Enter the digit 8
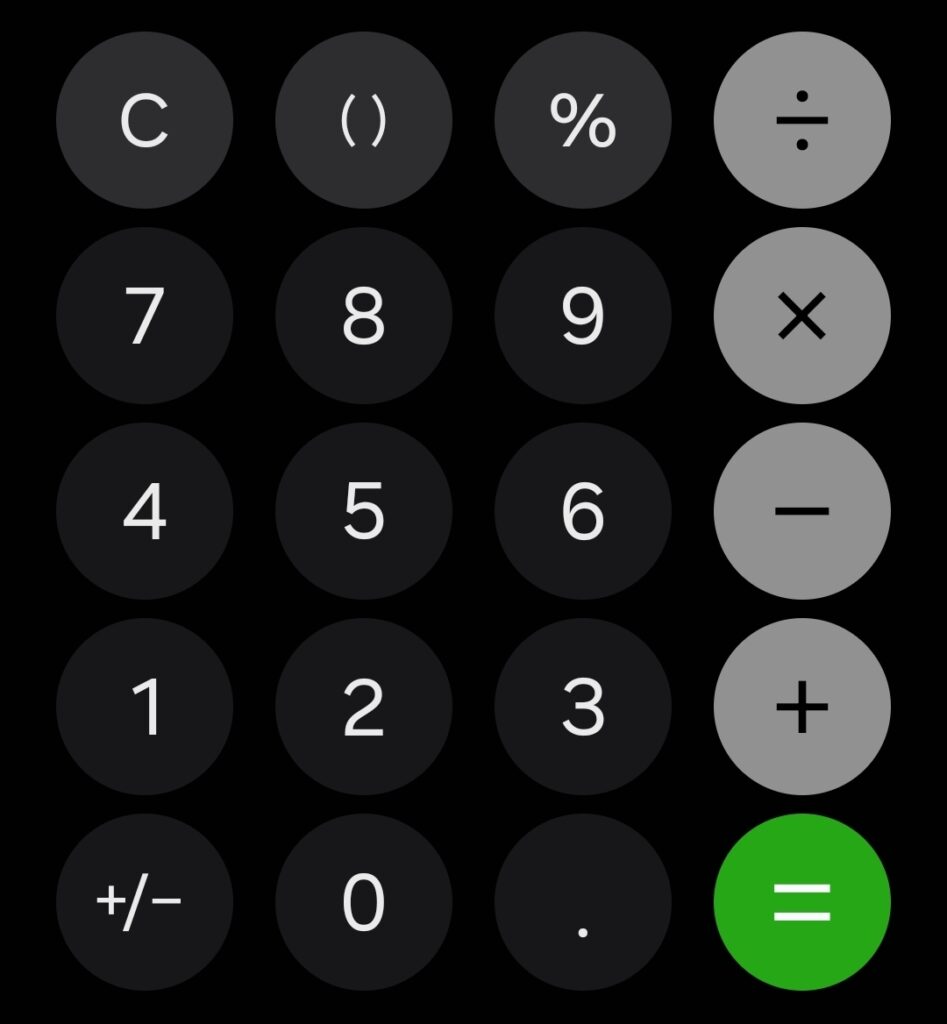Viewport: 947px width, 1024px height. click(363, 315)
